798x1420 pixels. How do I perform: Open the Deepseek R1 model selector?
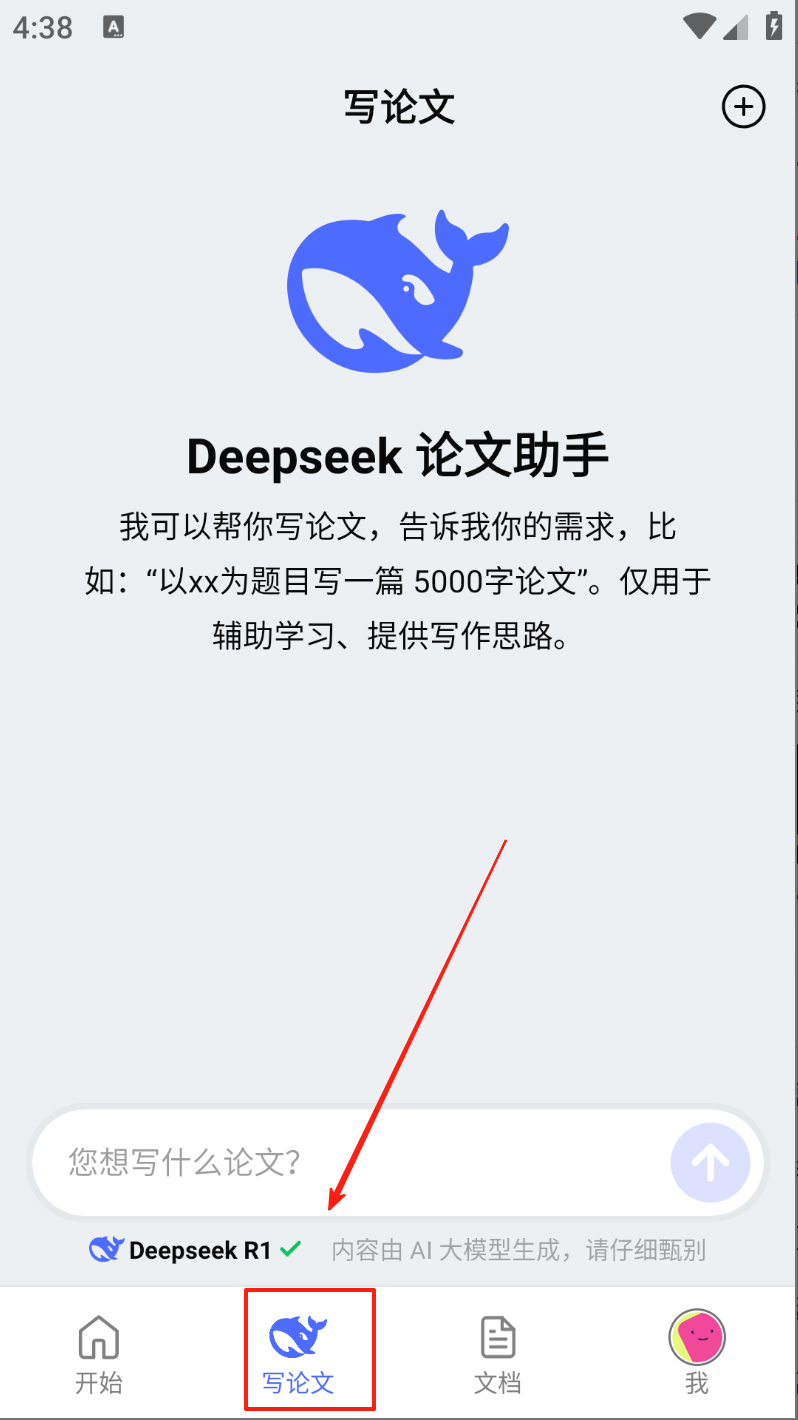tap(195, 1250)
